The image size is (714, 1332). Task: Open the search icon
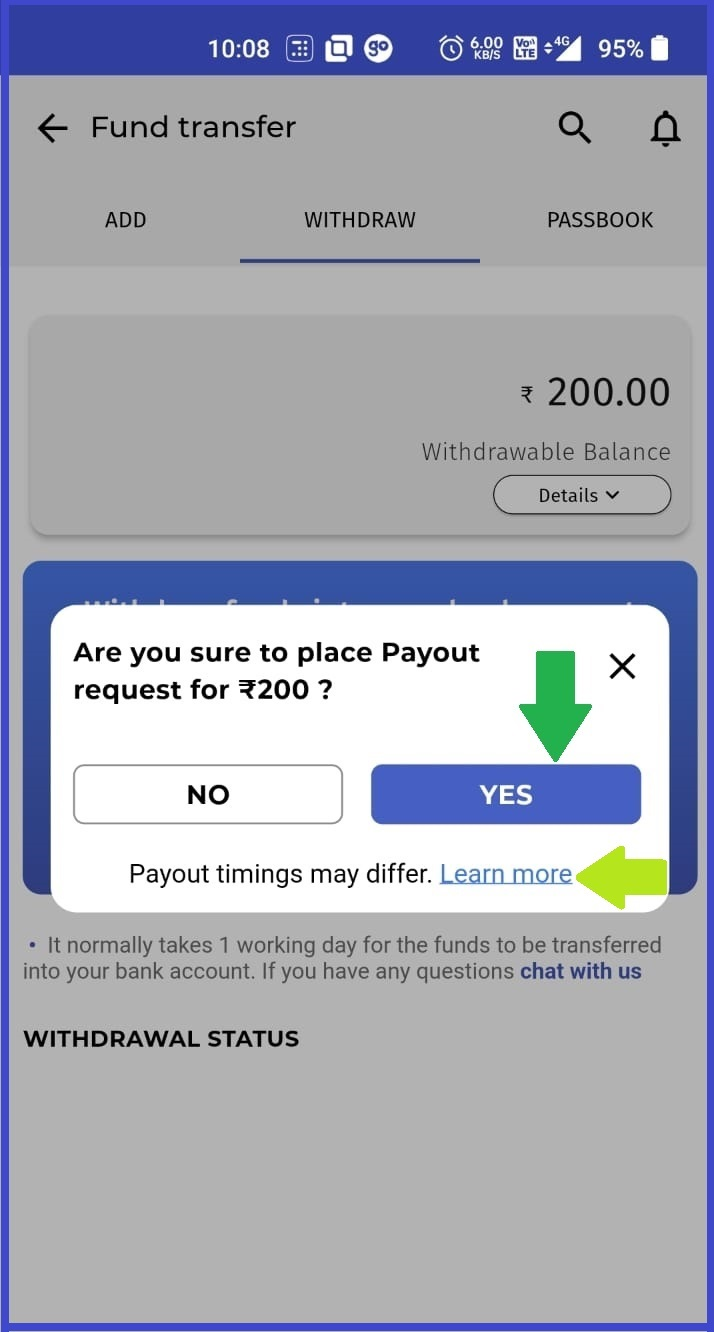click(x=574, y=128)
